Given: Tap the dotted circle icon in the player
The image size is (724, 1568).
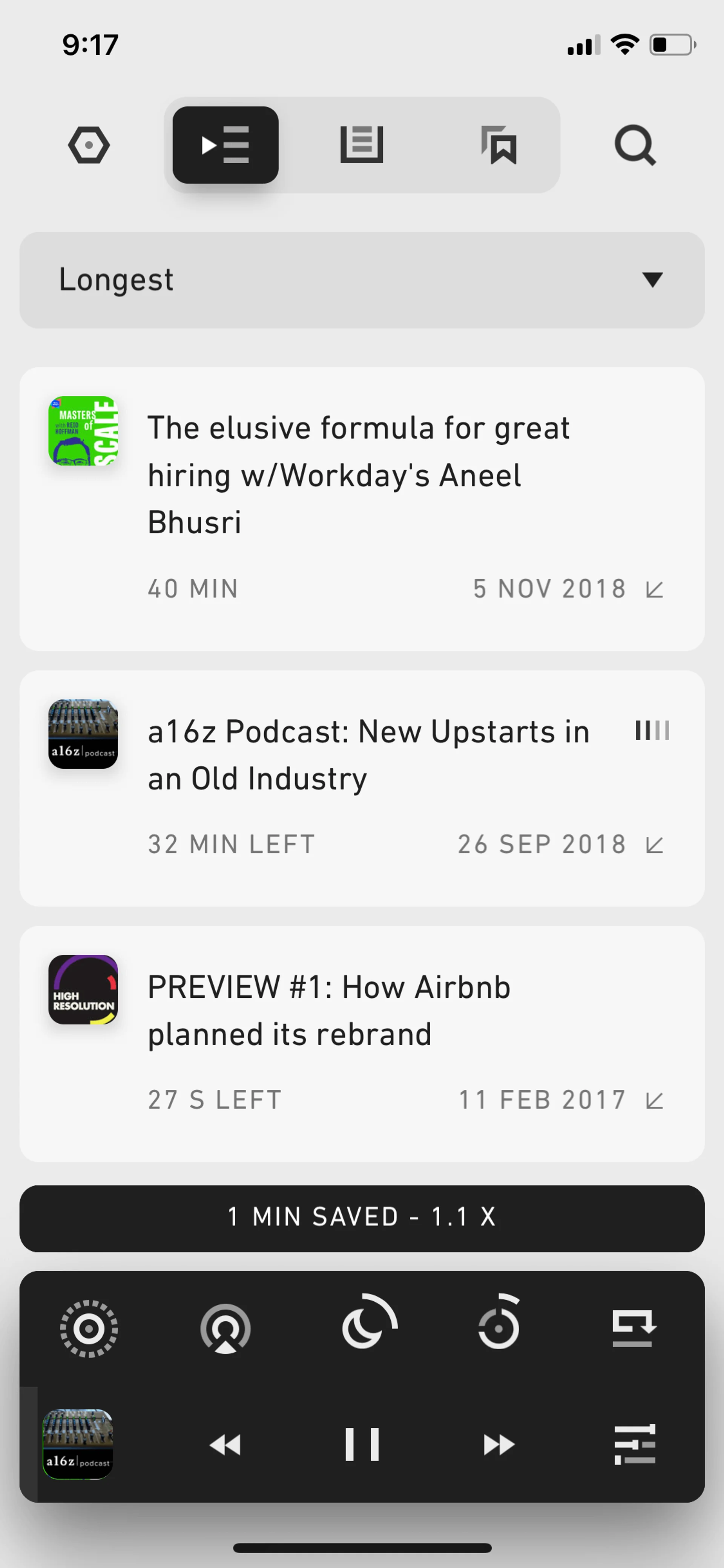Looking at the screenshot, I should pyautogui.click(x=89, y=1328).
